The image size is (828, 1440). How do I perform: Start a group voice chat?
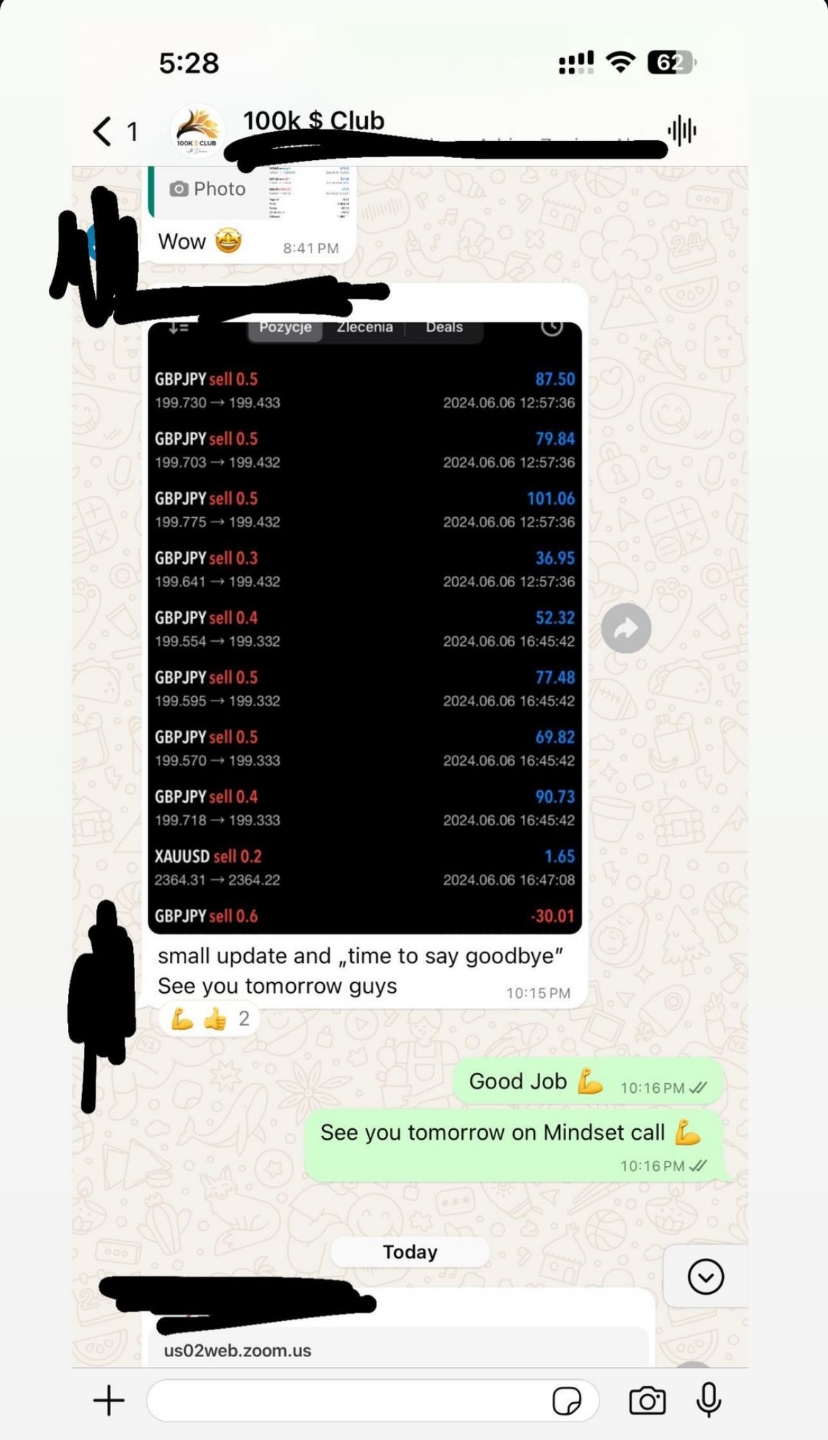pos(681,131)
